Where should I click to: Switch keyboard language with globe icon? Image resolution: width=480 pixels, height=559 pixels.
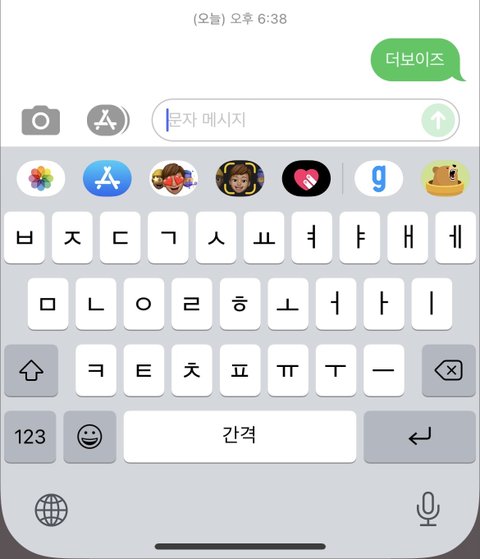(51, 510)
